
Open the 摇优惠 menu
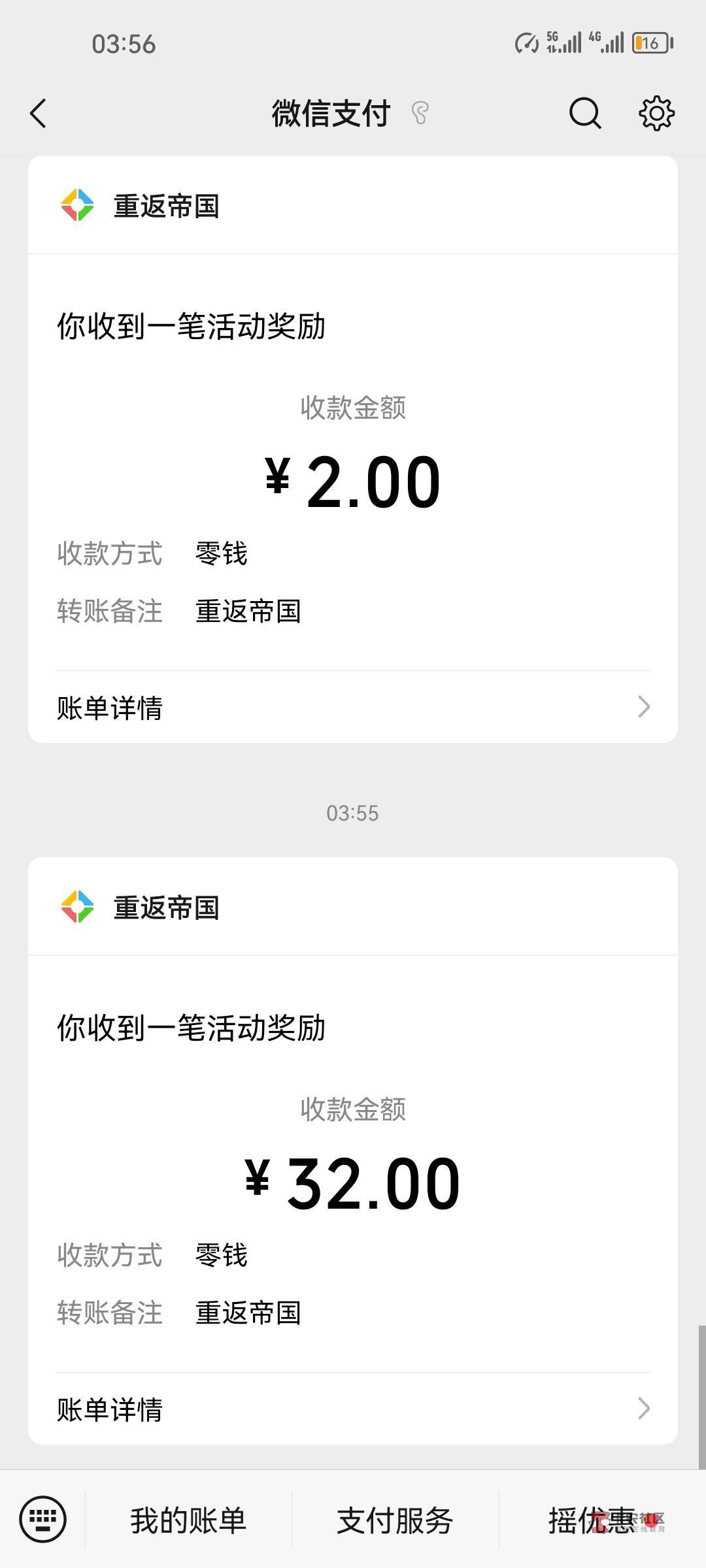click(592, 1520)
